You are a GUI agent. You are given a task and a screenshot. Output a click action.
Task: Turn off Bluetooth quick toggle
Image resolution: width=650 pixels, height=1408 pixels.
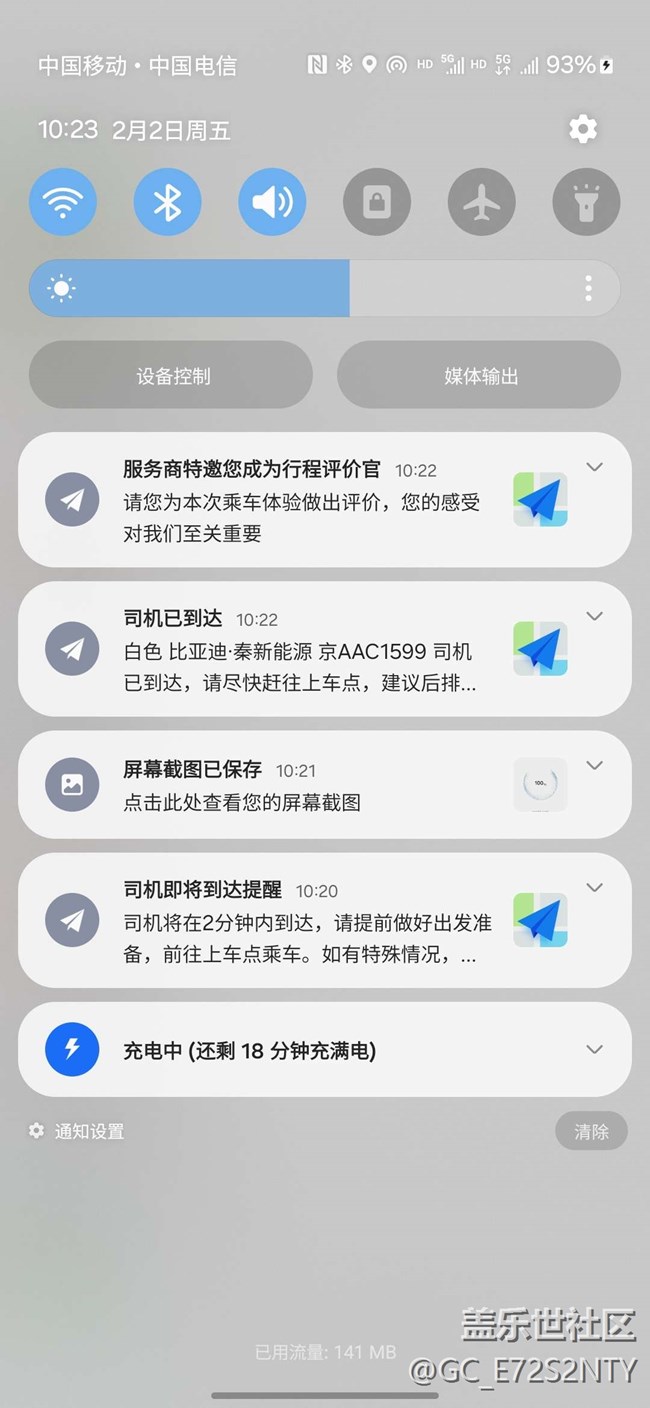[167, 202]
